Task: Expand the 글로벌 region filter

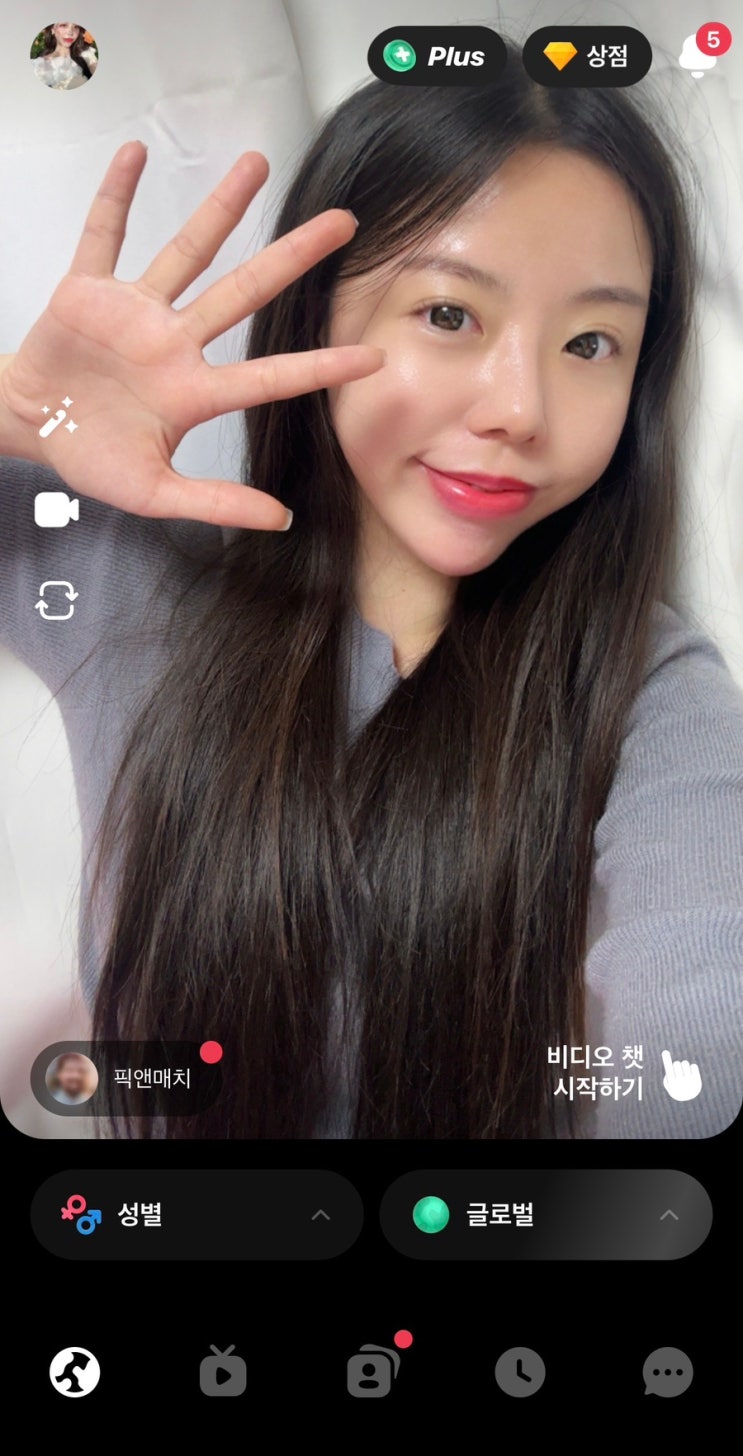Action: tap(546, 1215)
